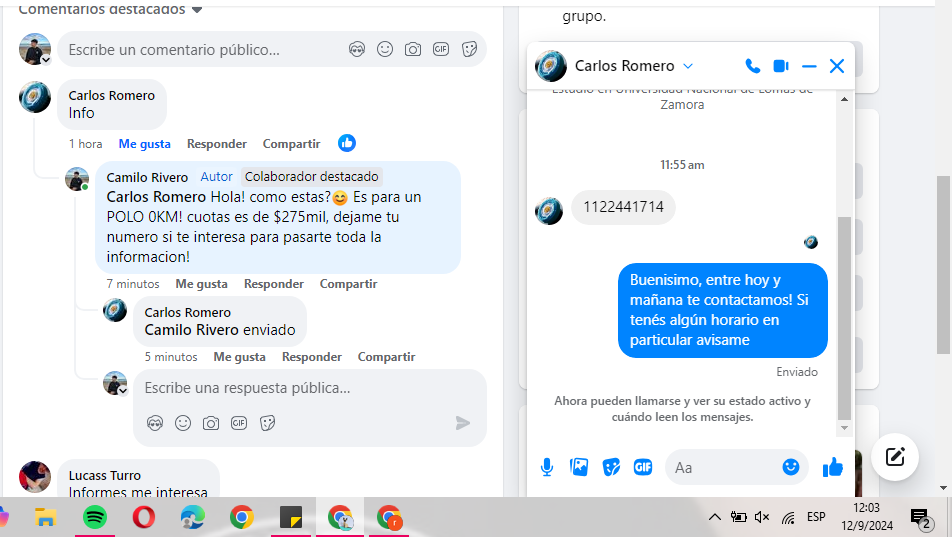Compose a new message with floating button
The width and height of the screenshot is (952, 537).
(x=895, y=457)
